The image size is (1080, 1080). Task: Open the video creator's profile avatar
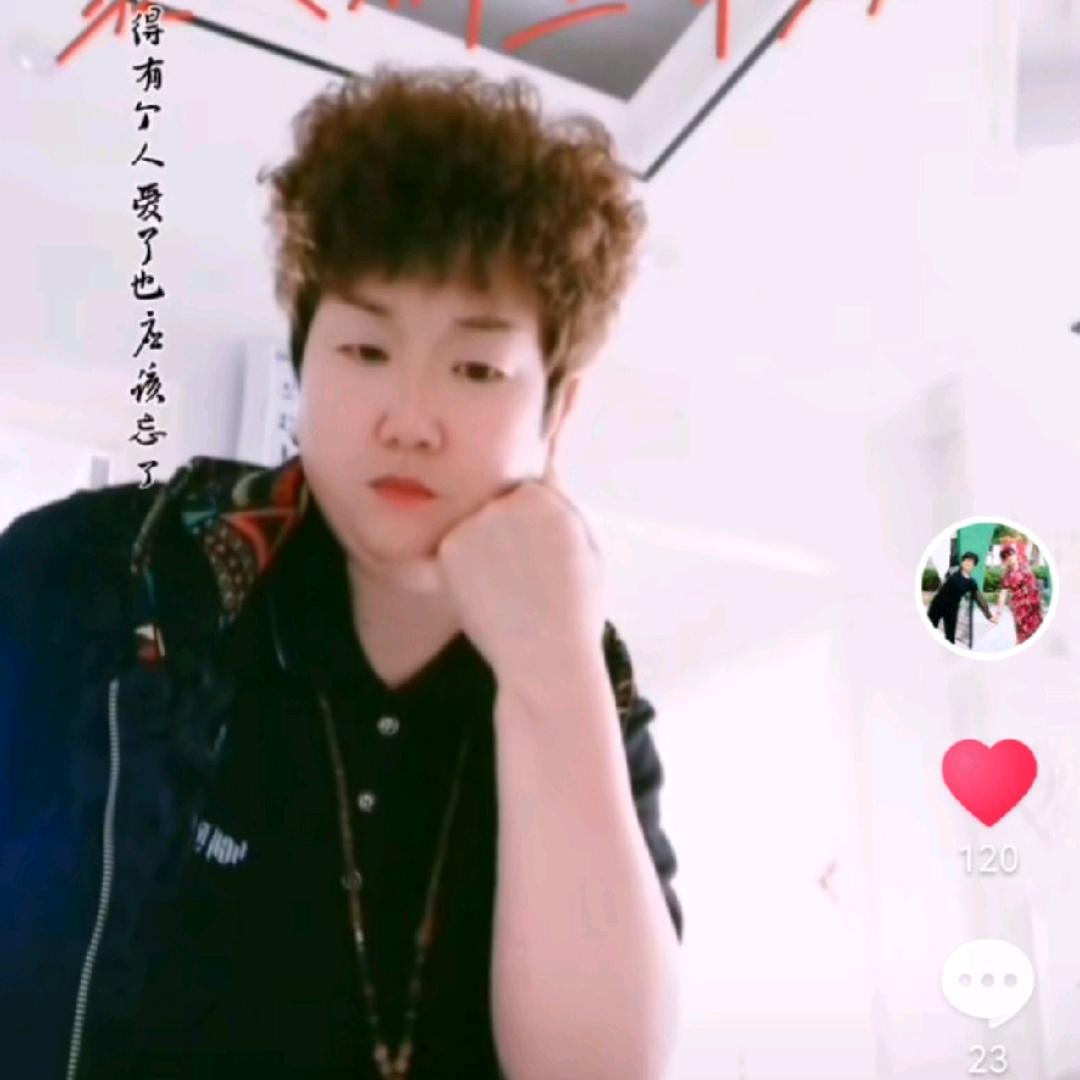coord(986,589)
